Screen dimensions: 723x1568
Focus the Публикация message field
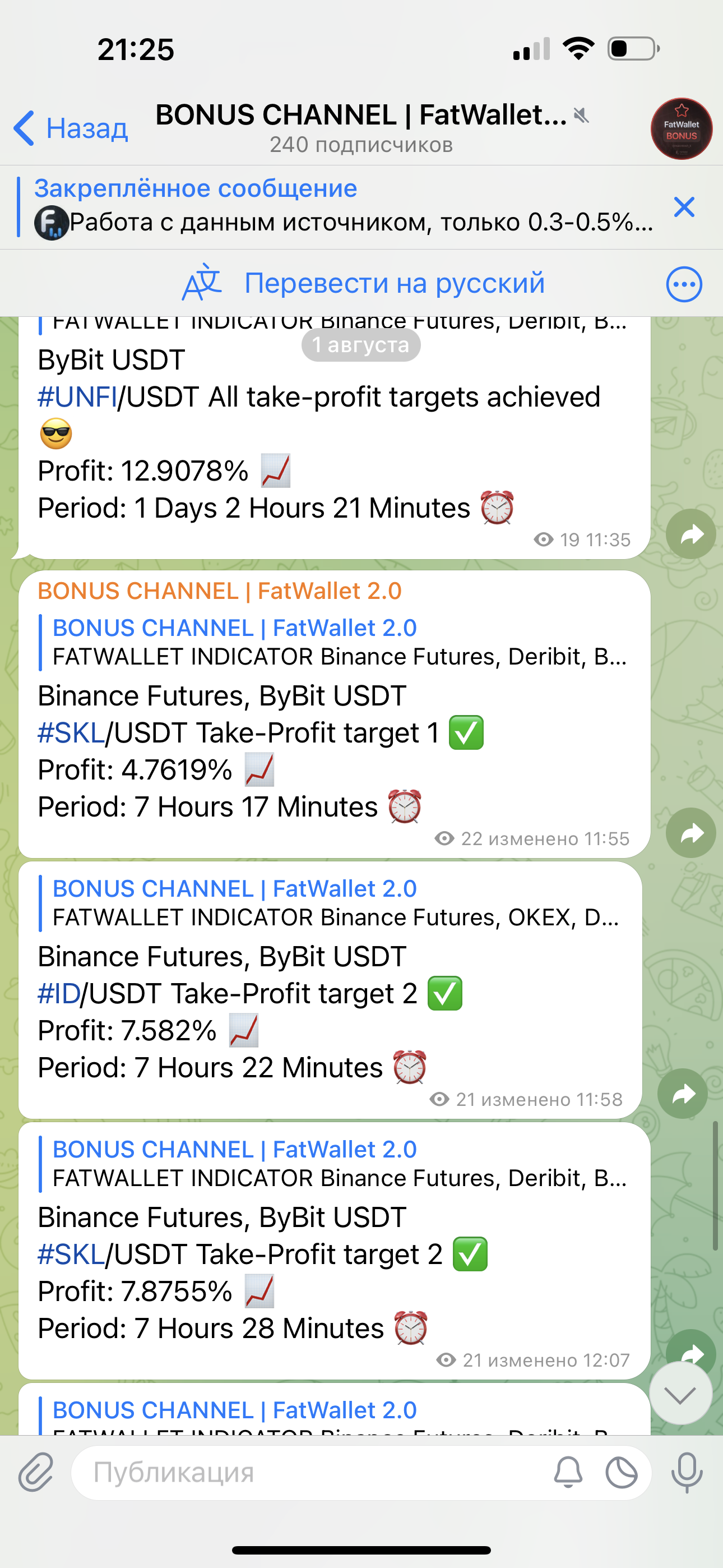pos(304,1473)
